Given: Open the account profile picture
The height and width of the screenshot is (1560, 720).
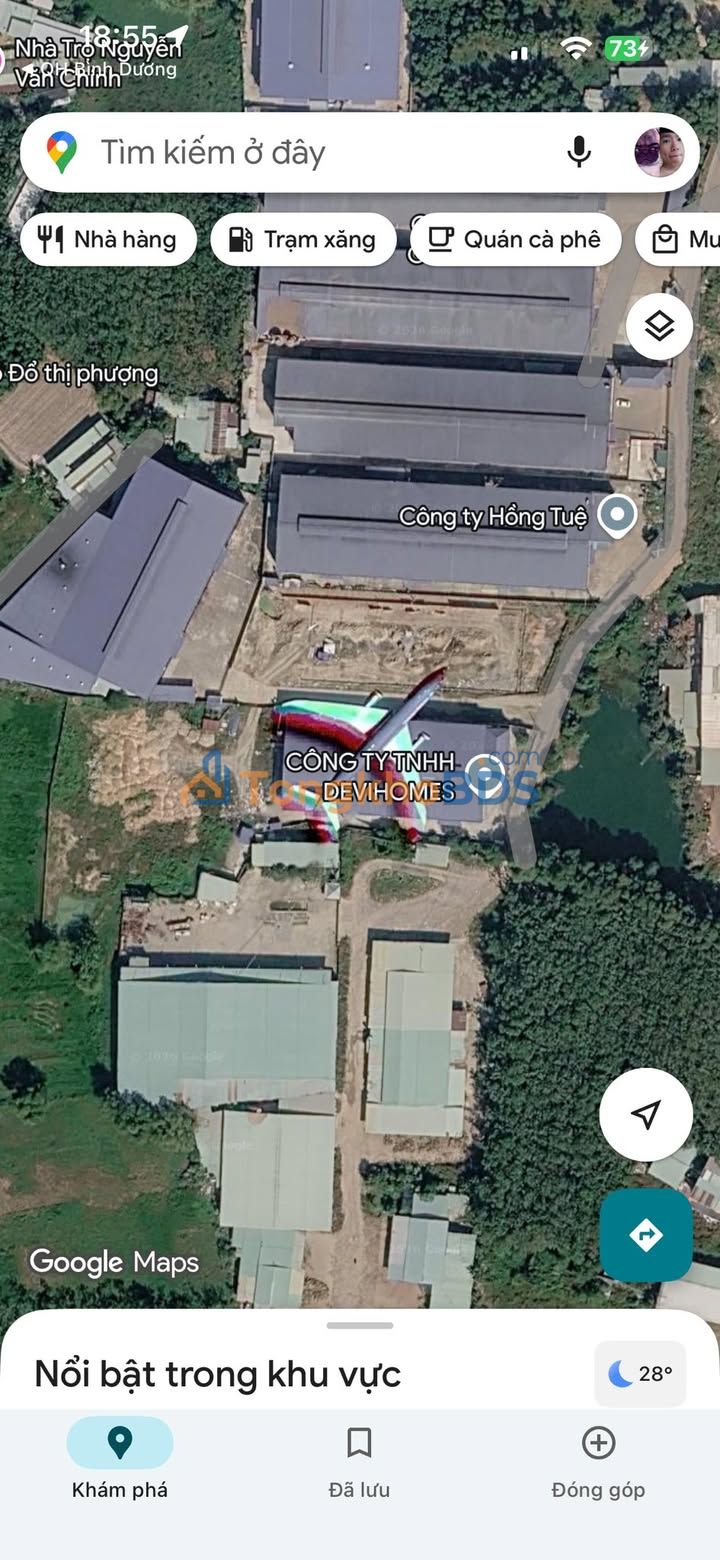Looking at the screenshot, I should point(659,152).
